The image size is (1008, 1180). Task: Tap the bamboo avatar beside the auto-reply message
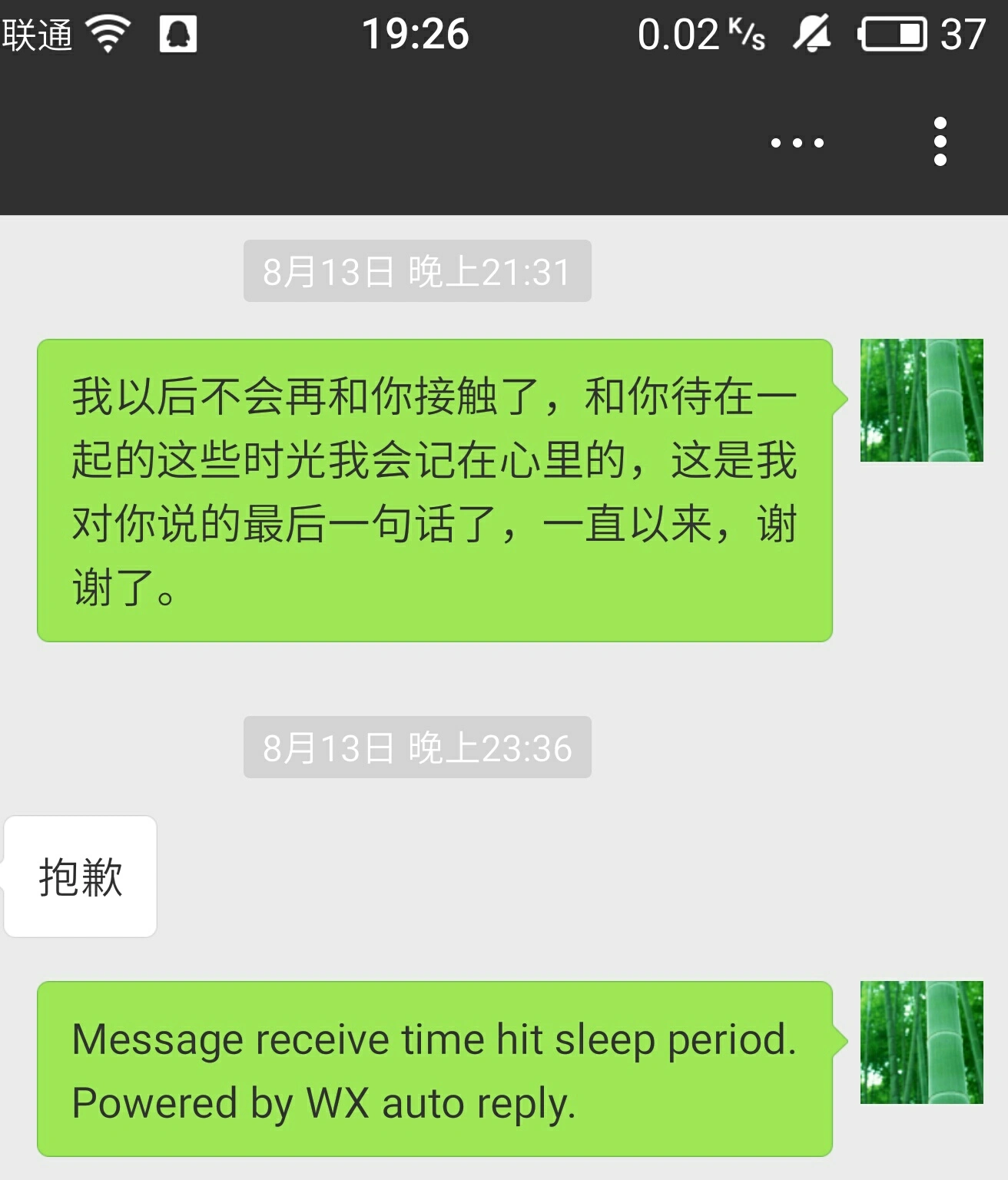coord(921,1042)
